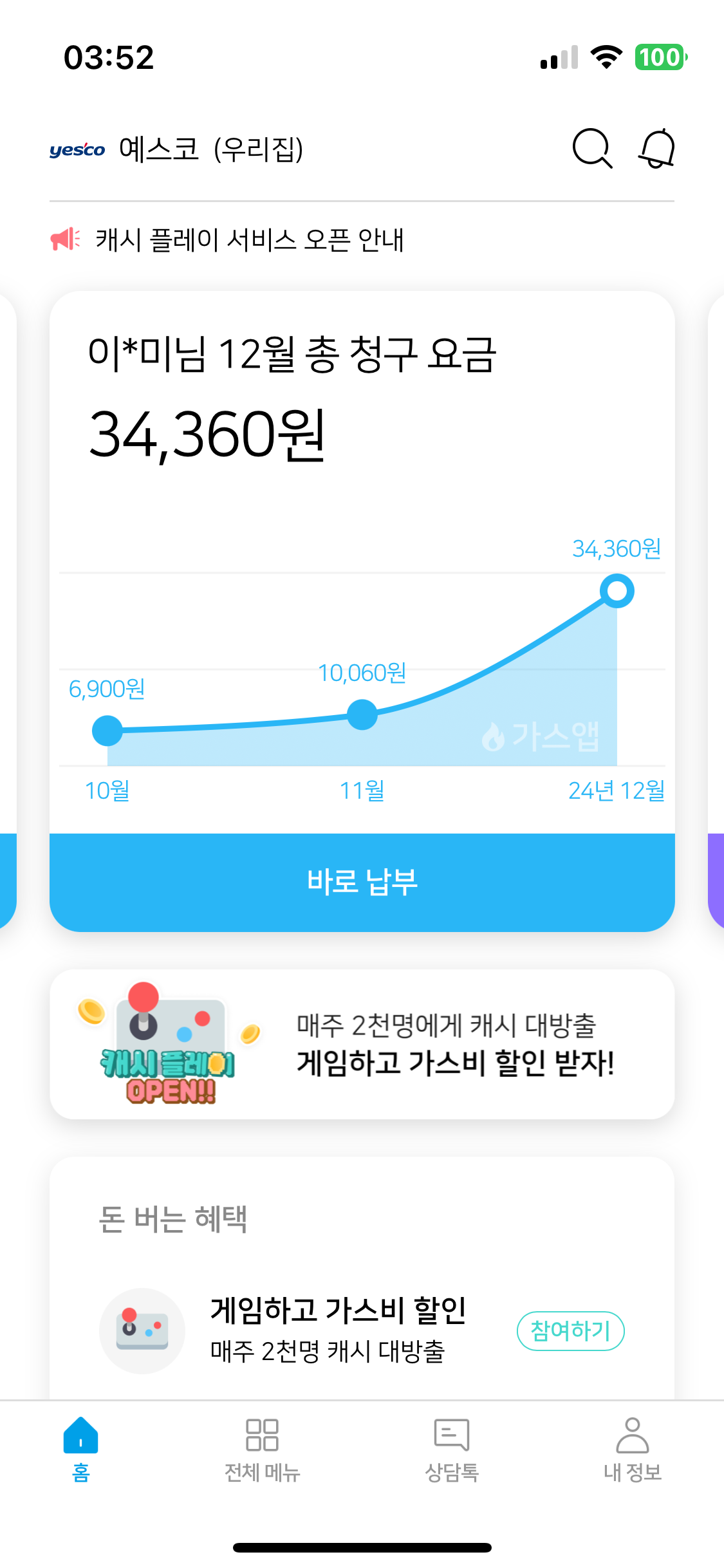
Task: Switch to the 전체 메뉴 tab
Action: click(262, 1448)
